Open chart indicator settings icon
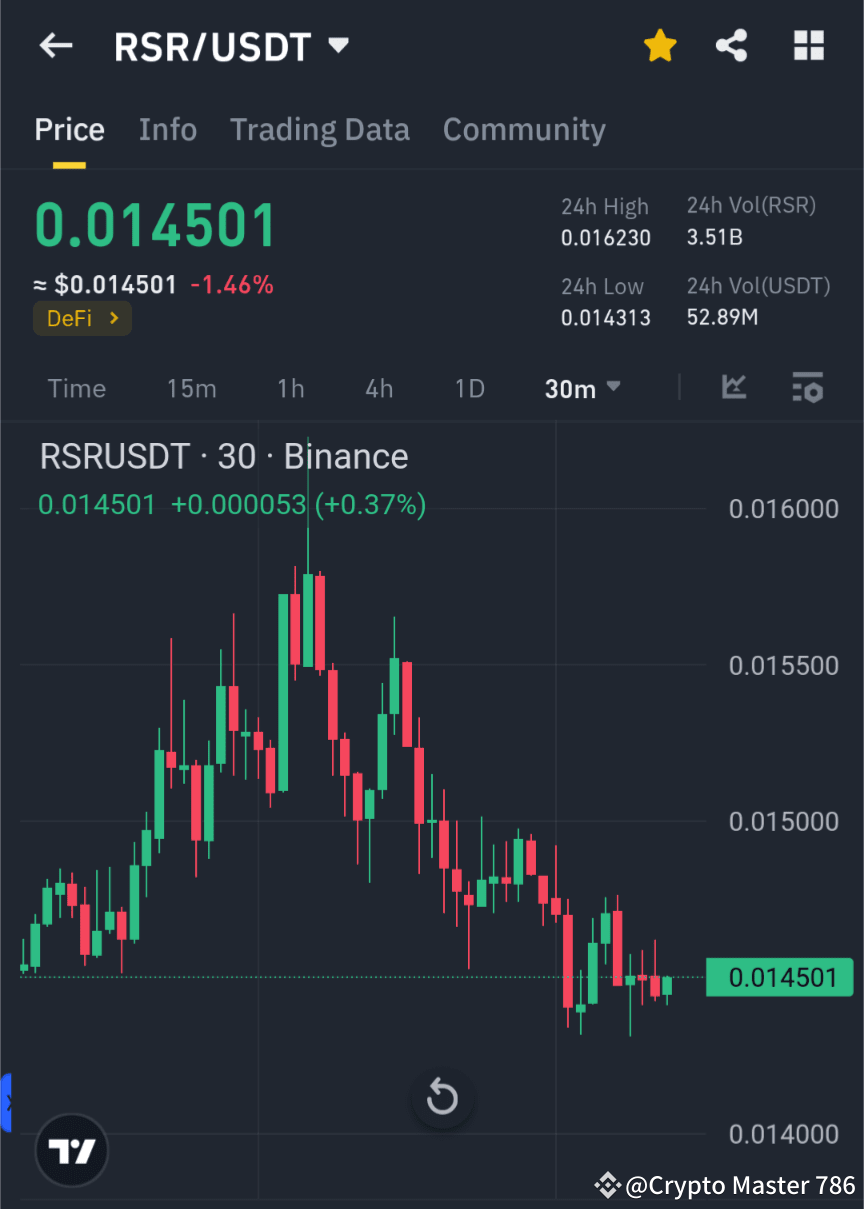Viewport: 864px width, 1209px height. pyautogui.click(x=807, y=388)
